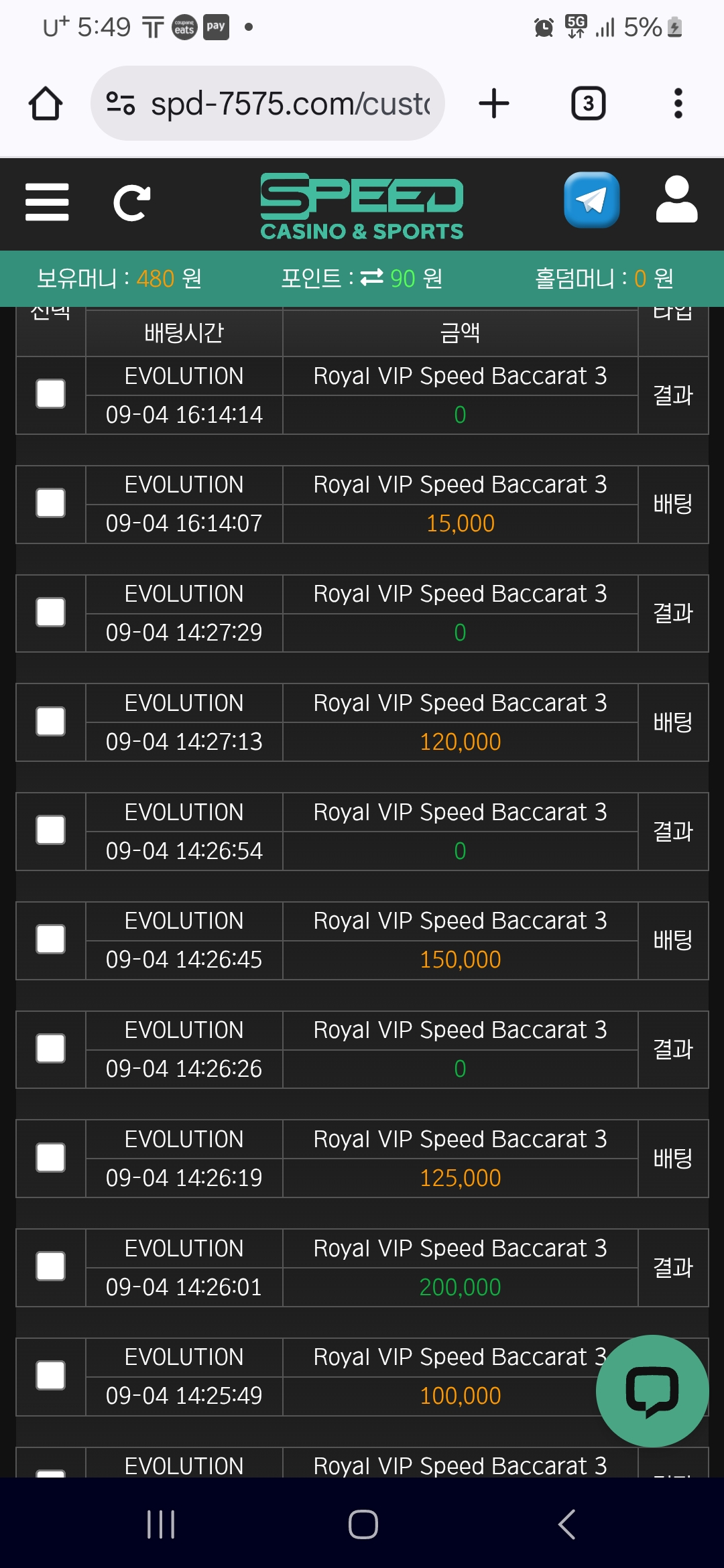Viewport: 724px width, 1568px height.
Task: Open the browser tab switcher
Action: 588,104
